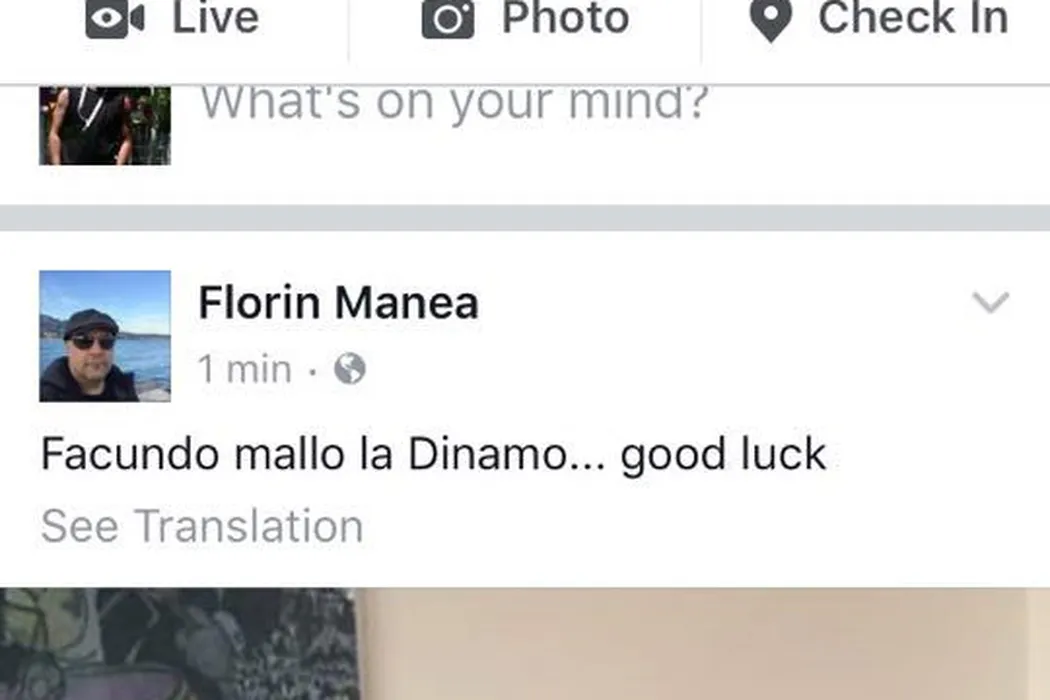Open the photo attached to Florin's post
The width and height of the screenshot is (1050, 700).
(x=525, y=644)
